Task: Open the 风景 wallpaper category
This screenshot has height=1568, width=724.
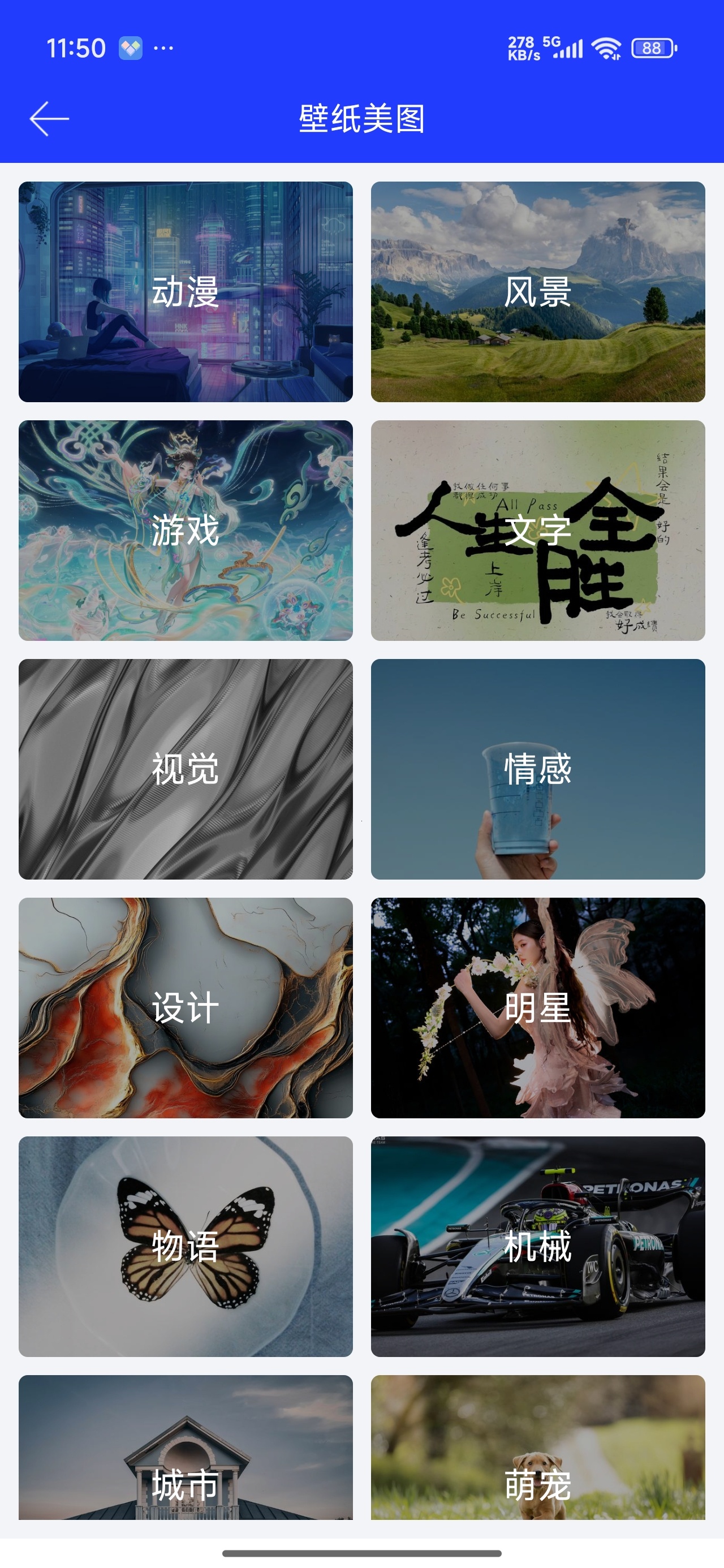Action: pyautogui.click(x=538, y=291)
